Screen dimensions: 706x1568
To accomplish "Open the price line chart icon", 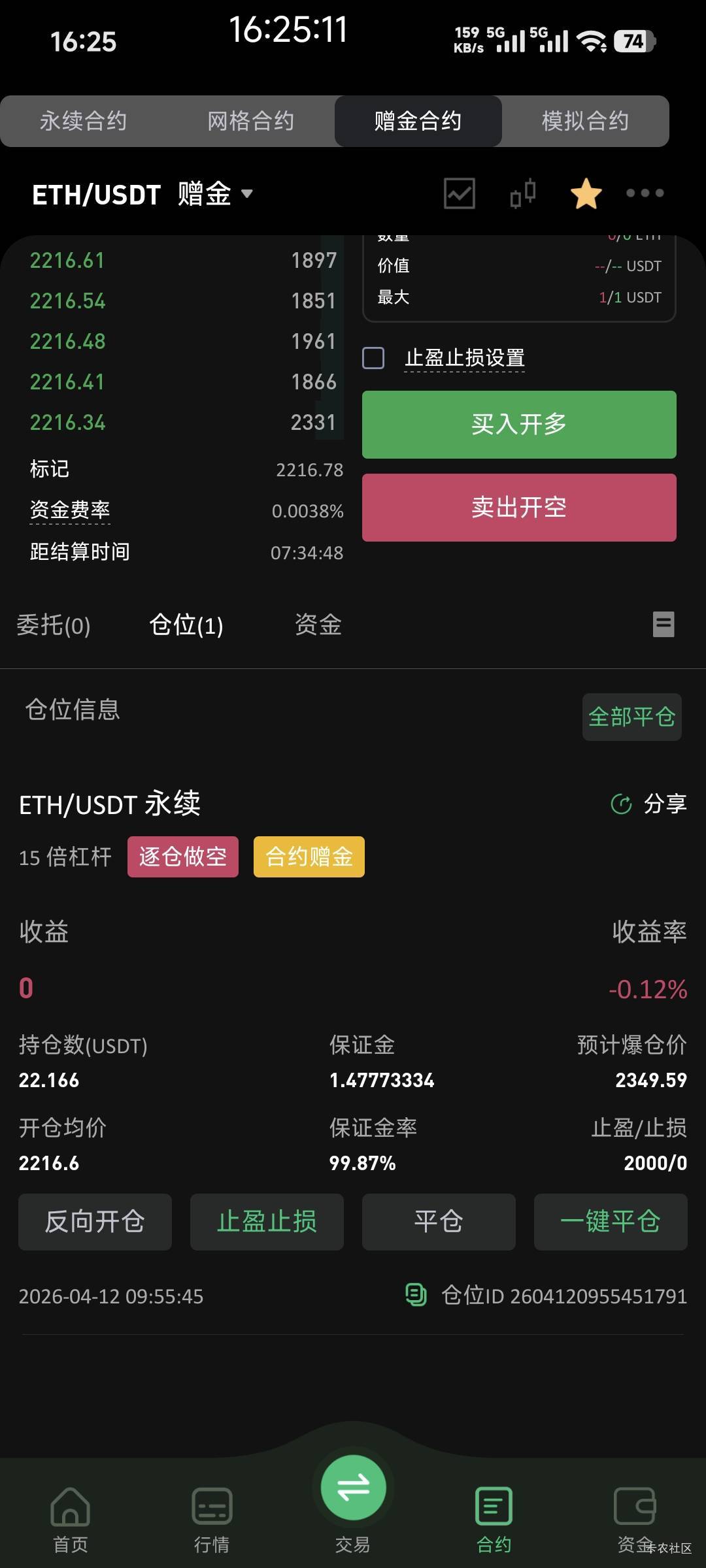I will point(460,193).
